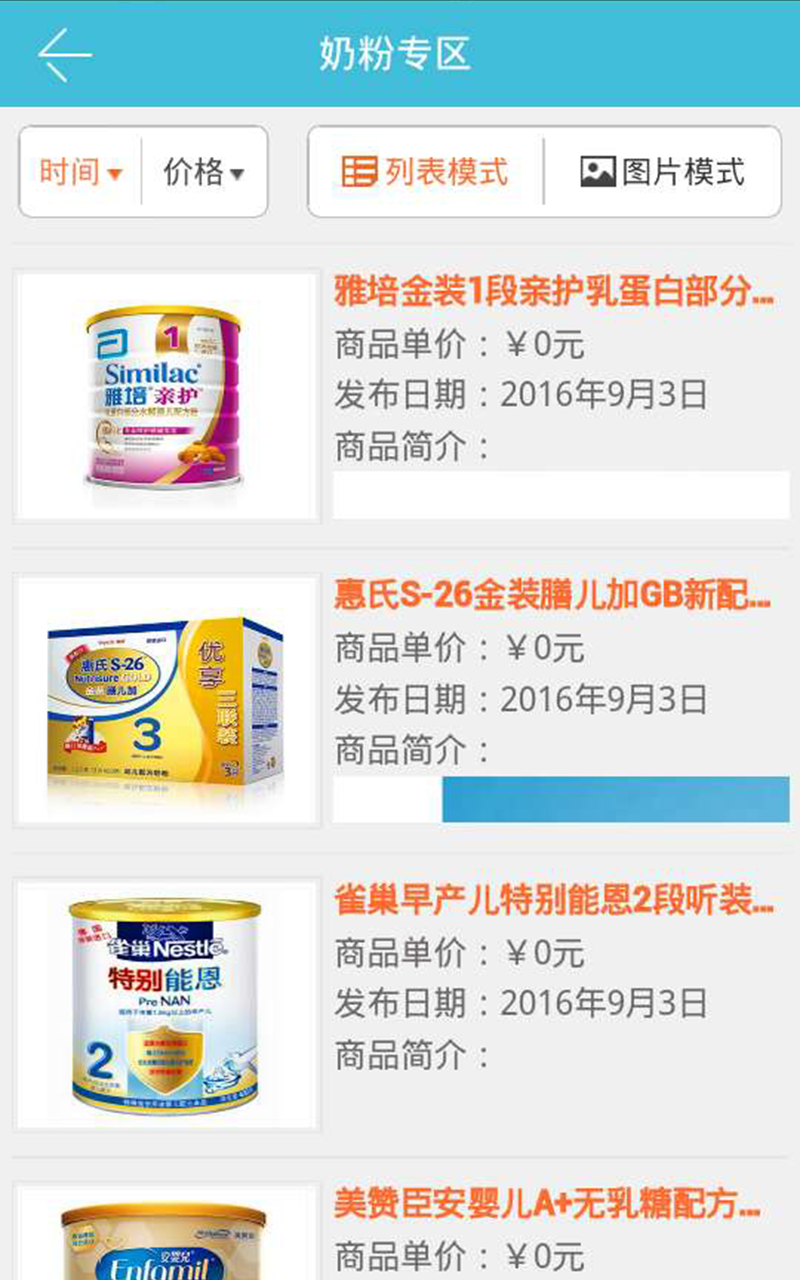
Task: Open the 惠氏S-26金装膳儿加 product
Action: pos(553,596)
